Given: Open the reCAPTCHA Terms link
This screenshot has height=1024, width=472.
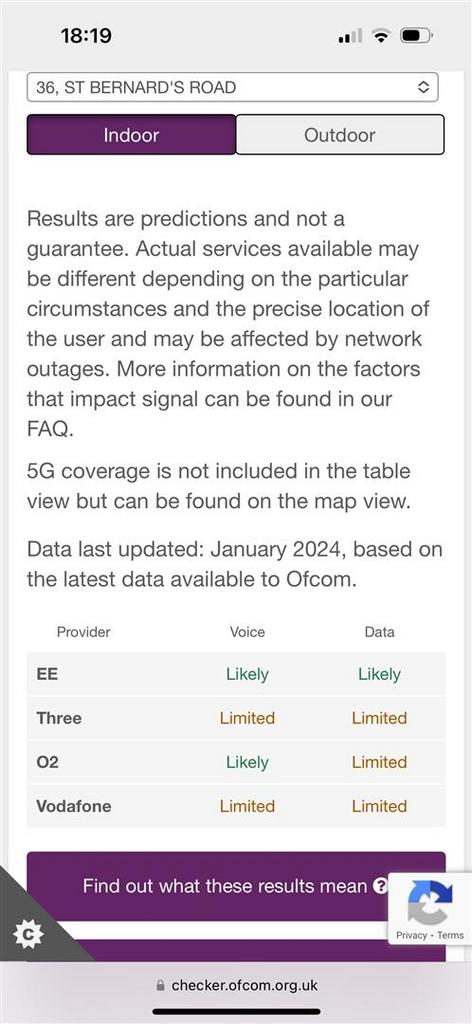Looking at the screenshot, I should 450,935.
